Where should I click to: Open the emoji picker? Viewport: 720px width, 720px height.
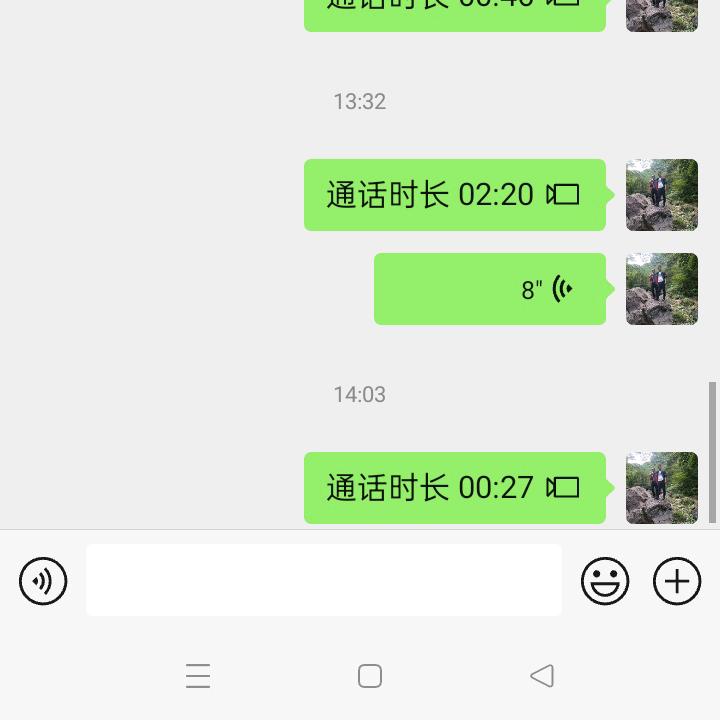click(605, 581)
